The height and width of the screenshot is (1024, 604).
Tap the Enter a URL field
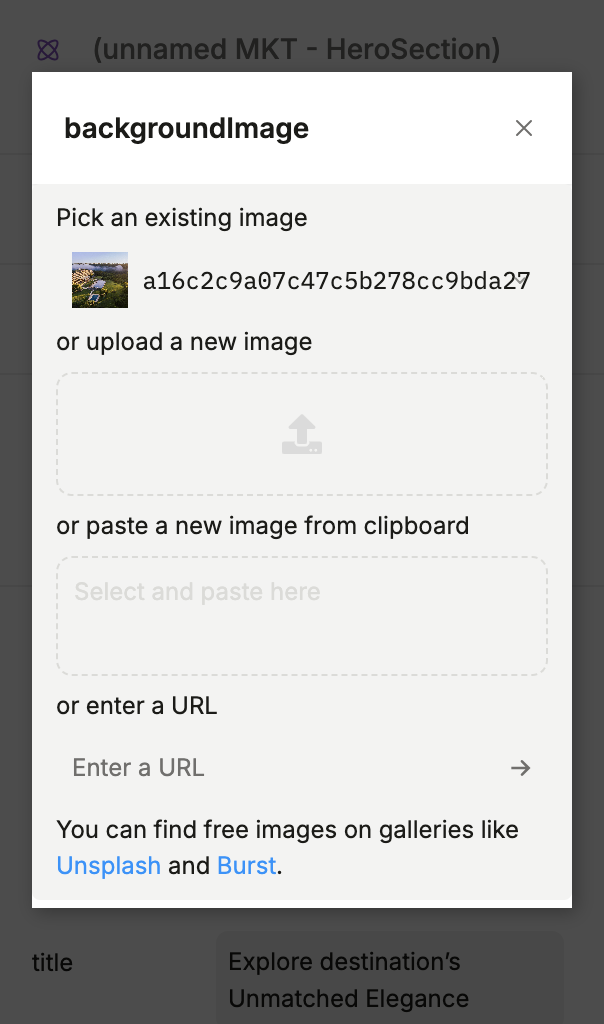pyautogui.click(x=280, y=768)
